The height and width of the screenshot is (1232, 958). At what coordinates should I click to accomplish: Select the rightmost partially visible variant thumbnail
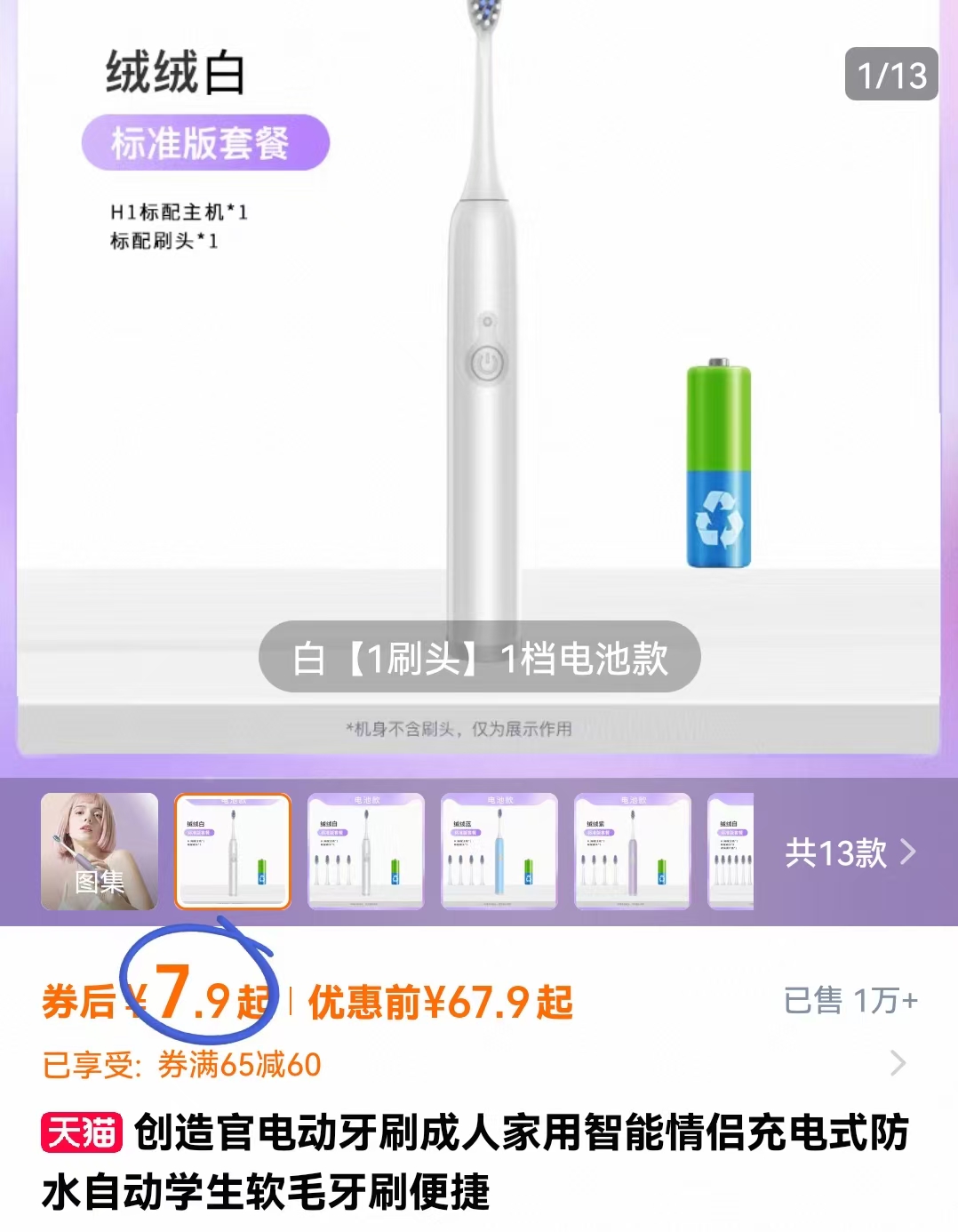(x=730, y=852)
